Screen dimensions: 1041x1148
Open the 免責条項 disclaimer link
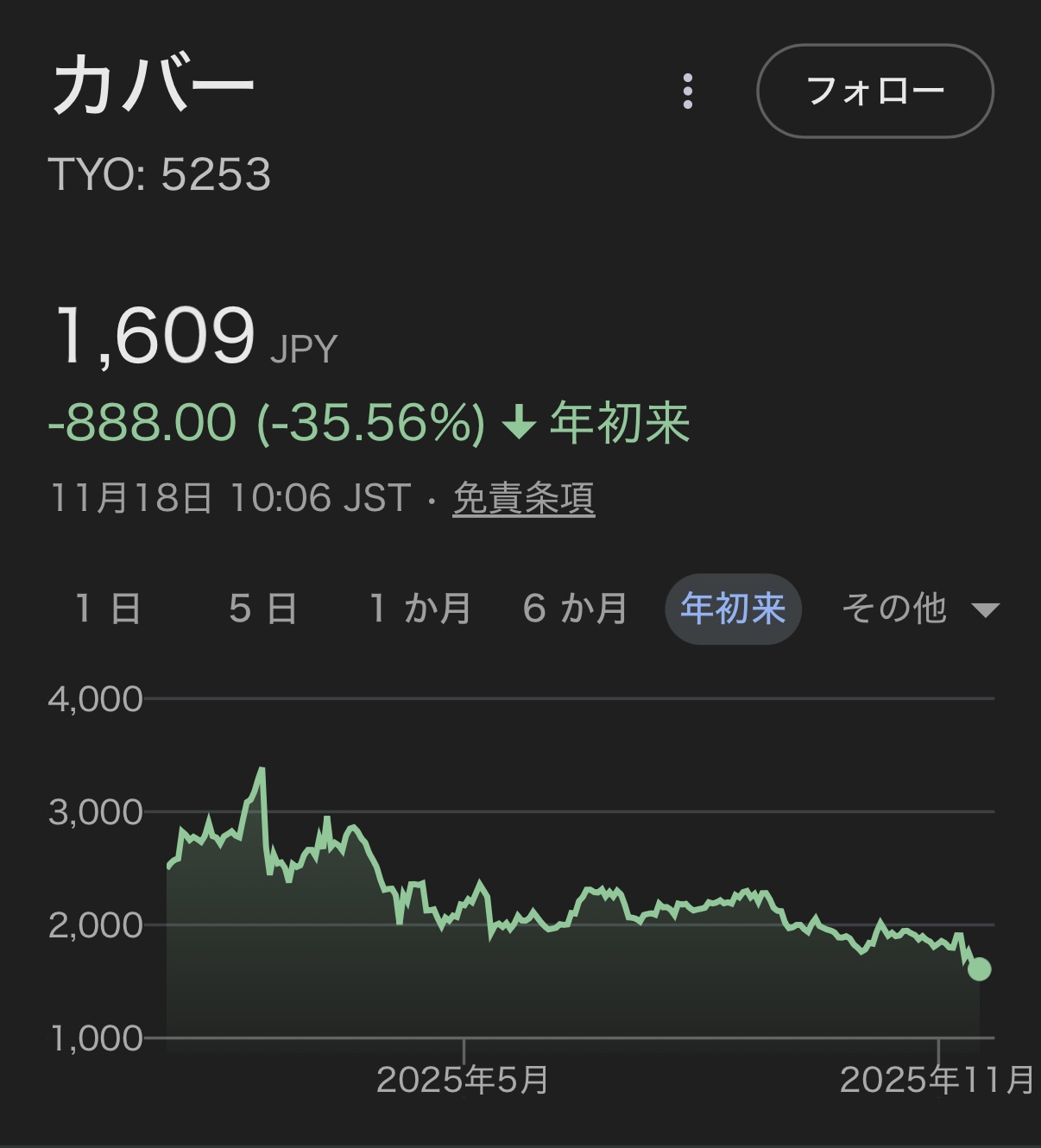pos(523,498)
